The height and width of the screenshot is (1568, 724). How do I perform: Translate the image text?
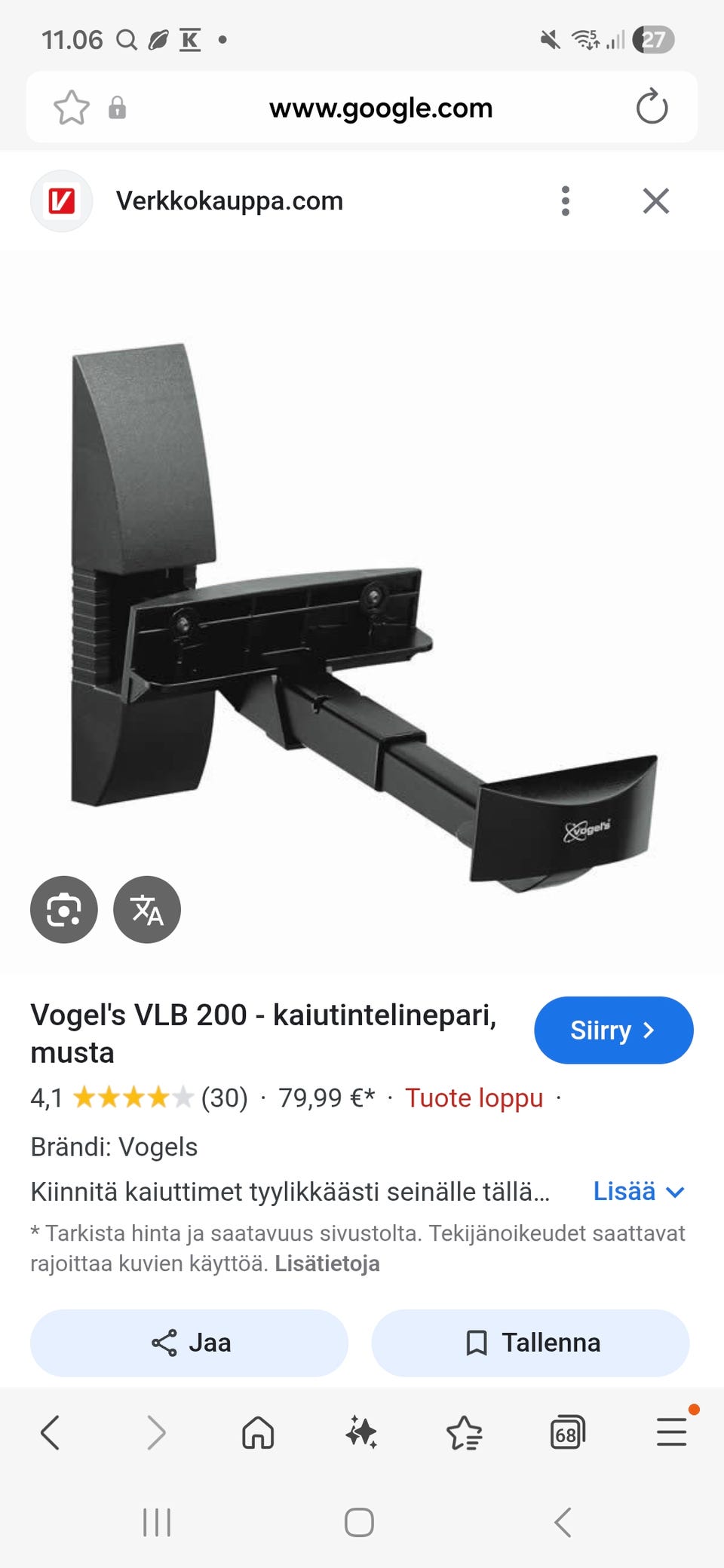[x=146, y=910]
